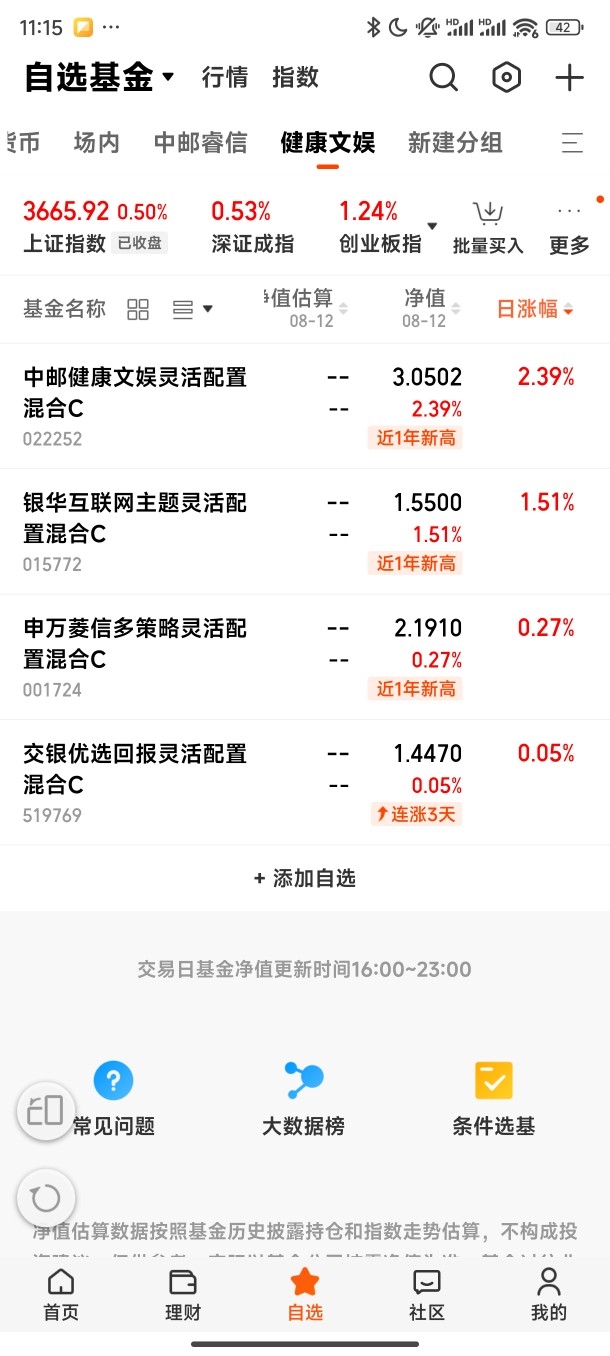Switch to the 指数 tab
The height and width of the screenshot is (1356, 610).
295,77
